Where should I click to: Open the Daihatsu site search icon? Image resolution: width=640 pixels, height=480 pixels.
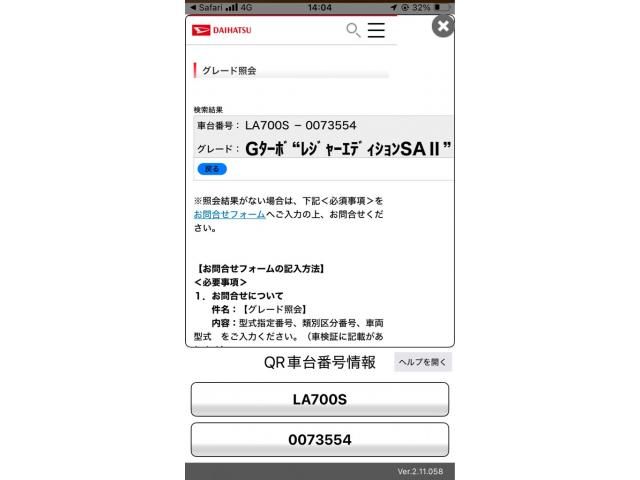[353, 30]
